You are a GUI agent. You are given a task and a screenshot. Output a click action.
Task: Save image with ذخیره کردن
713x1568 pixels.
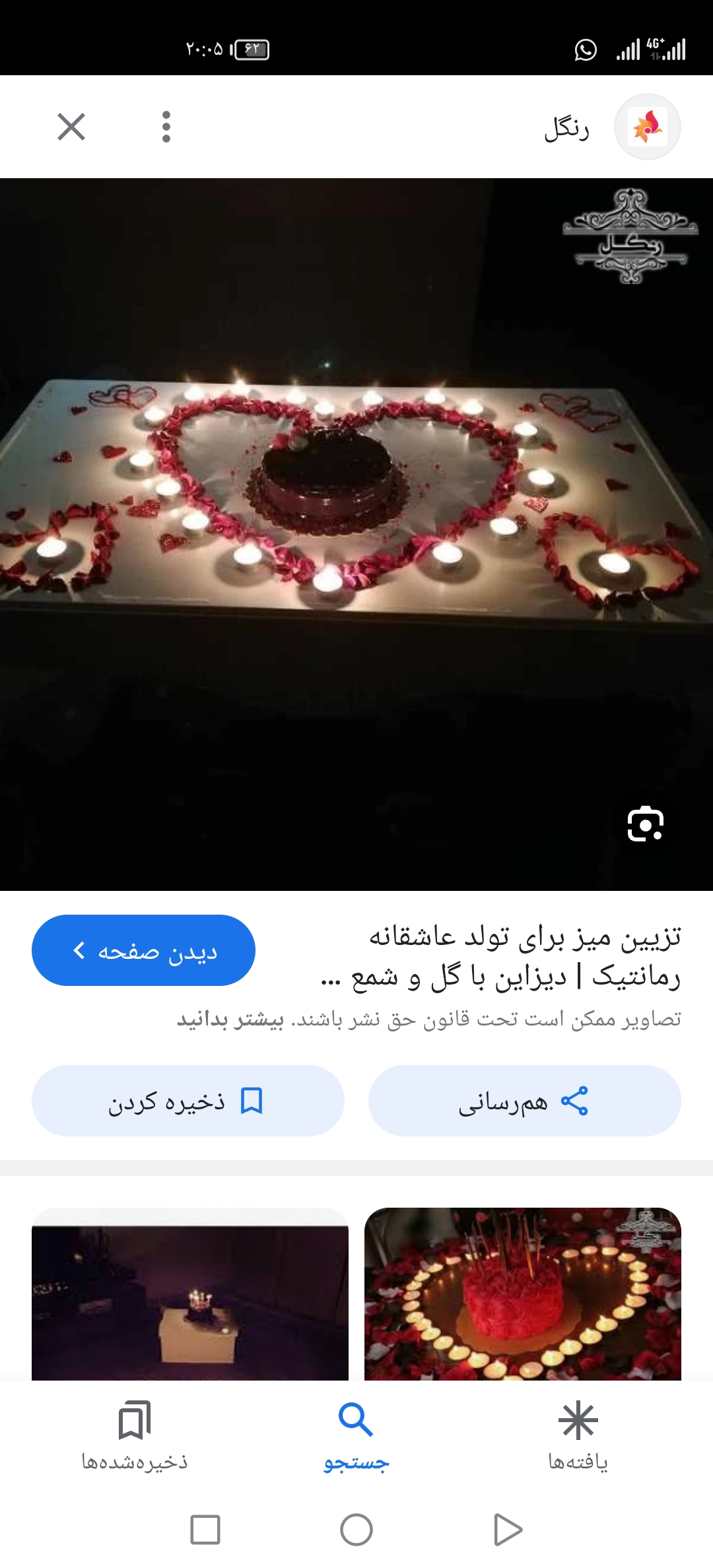187,1101
